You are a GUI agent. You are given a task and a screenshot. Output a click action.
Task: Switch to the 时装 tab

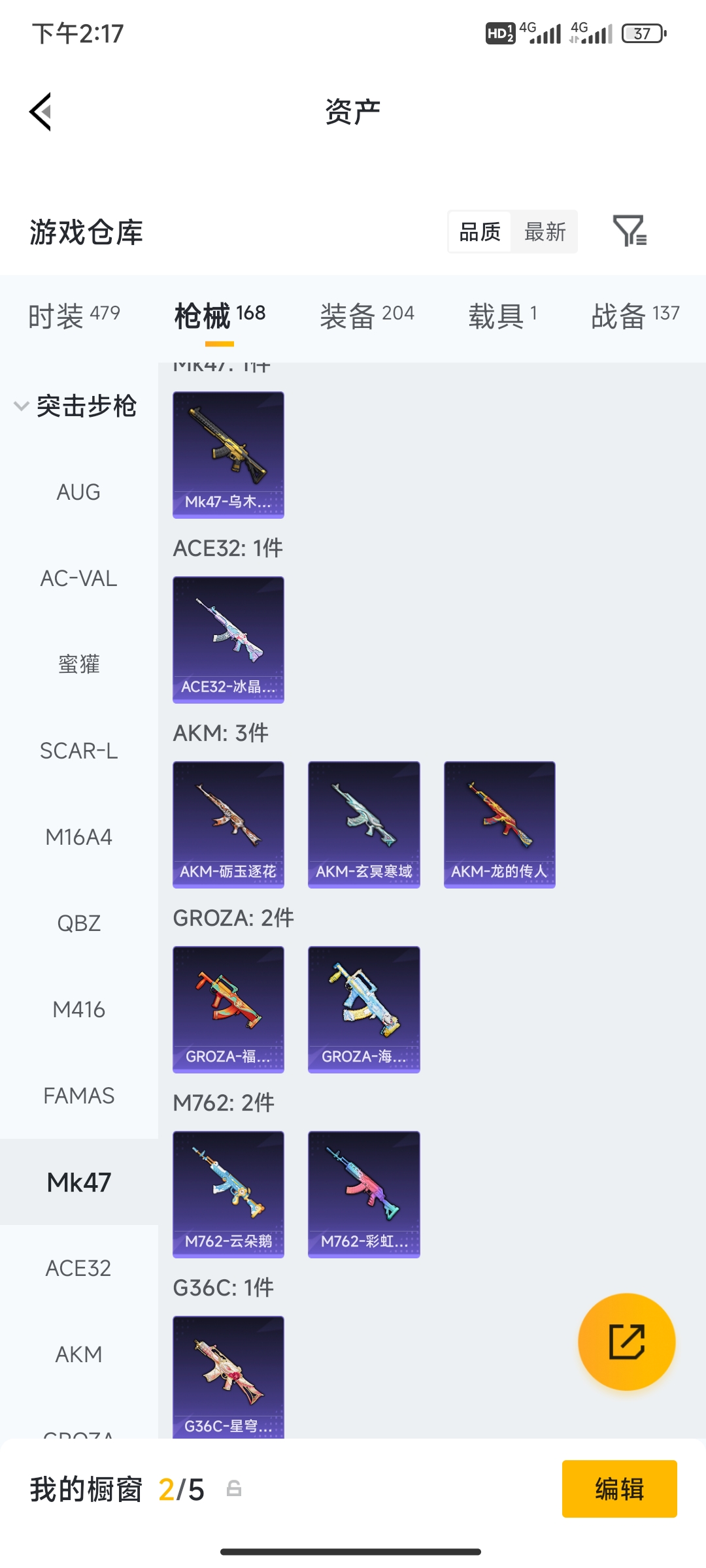[74, 316]
